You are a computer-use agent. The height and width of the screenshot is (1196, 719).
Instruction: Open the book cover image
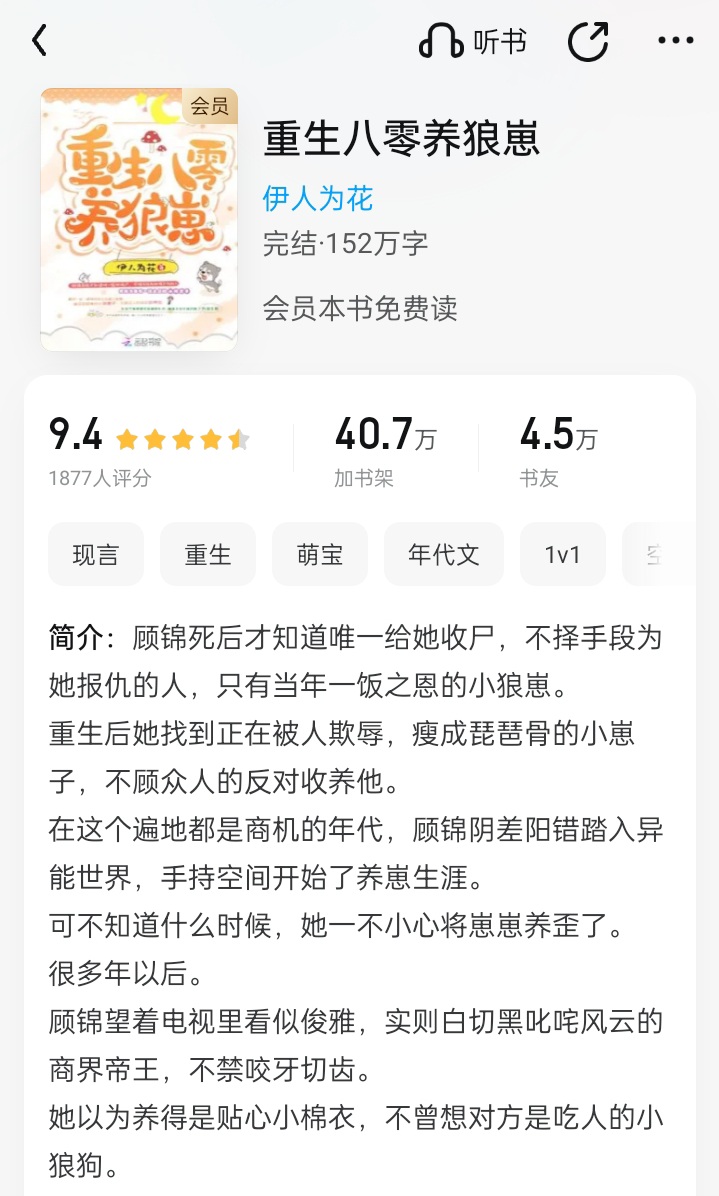[x=139, y=219]
